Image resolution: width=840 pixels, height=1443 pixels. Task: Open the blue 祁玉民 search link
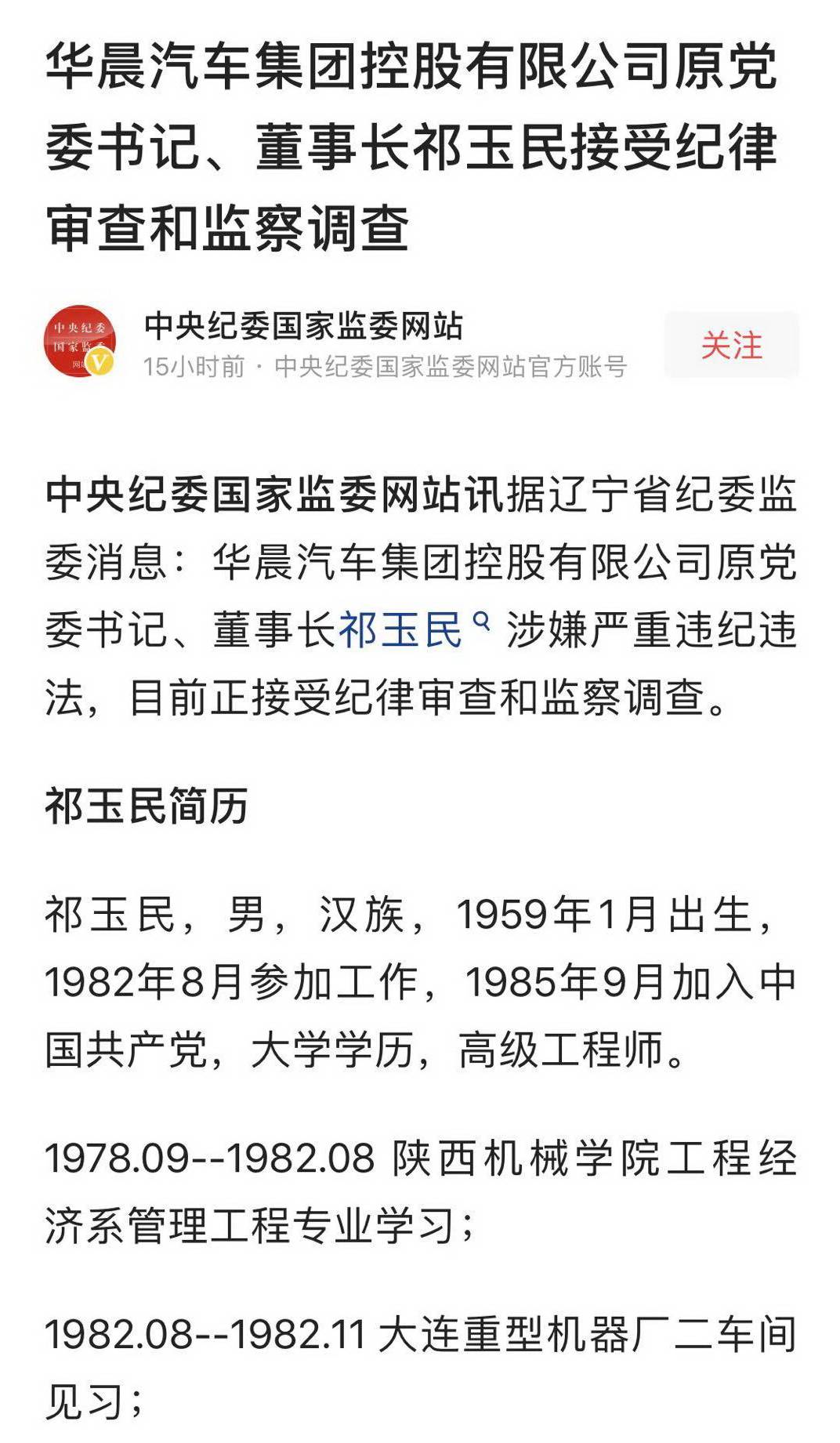click(x=401, y=630)
